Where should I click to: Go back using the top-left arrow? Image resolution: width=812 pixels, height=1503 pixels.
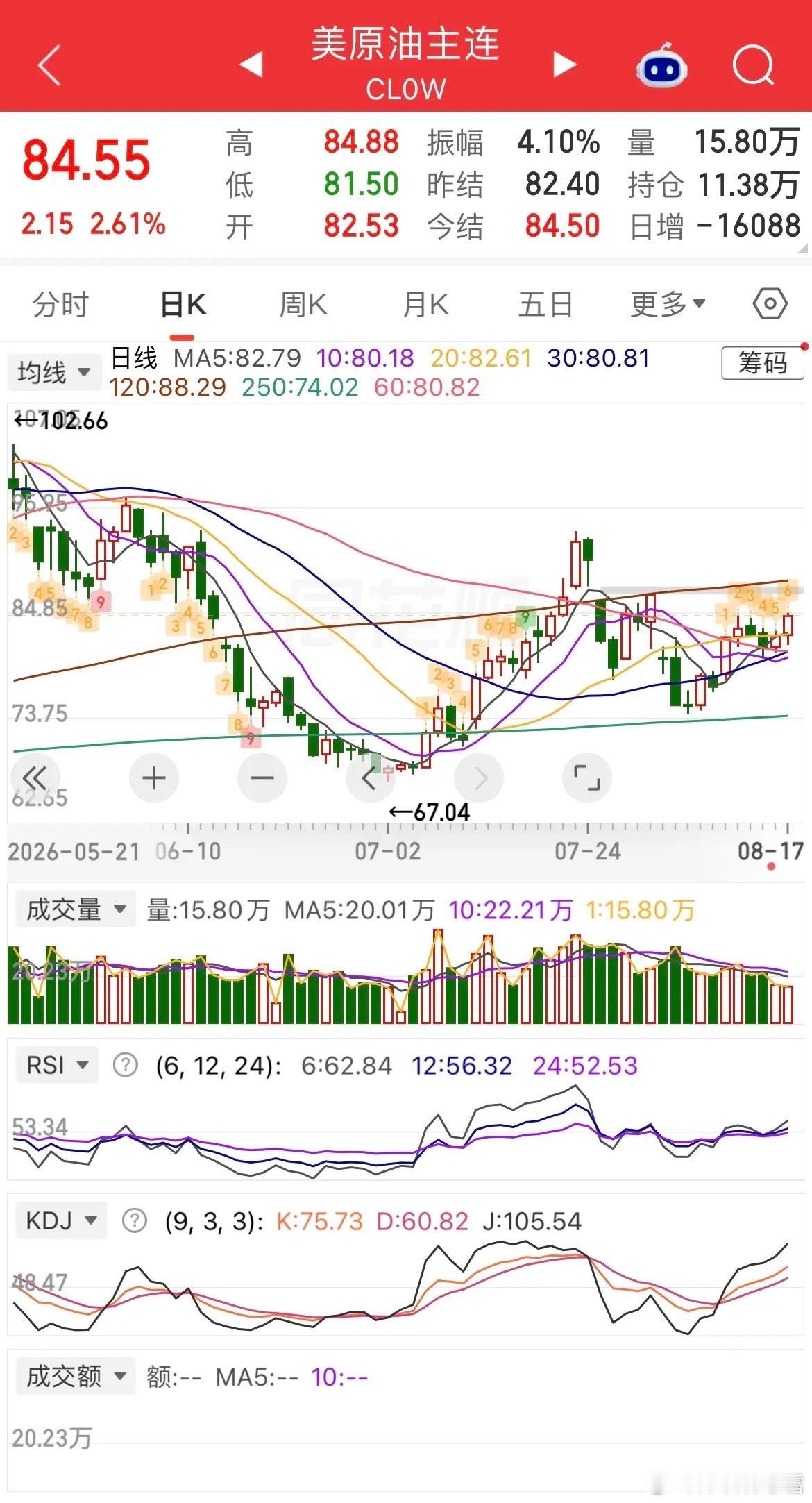pos(50,65)
